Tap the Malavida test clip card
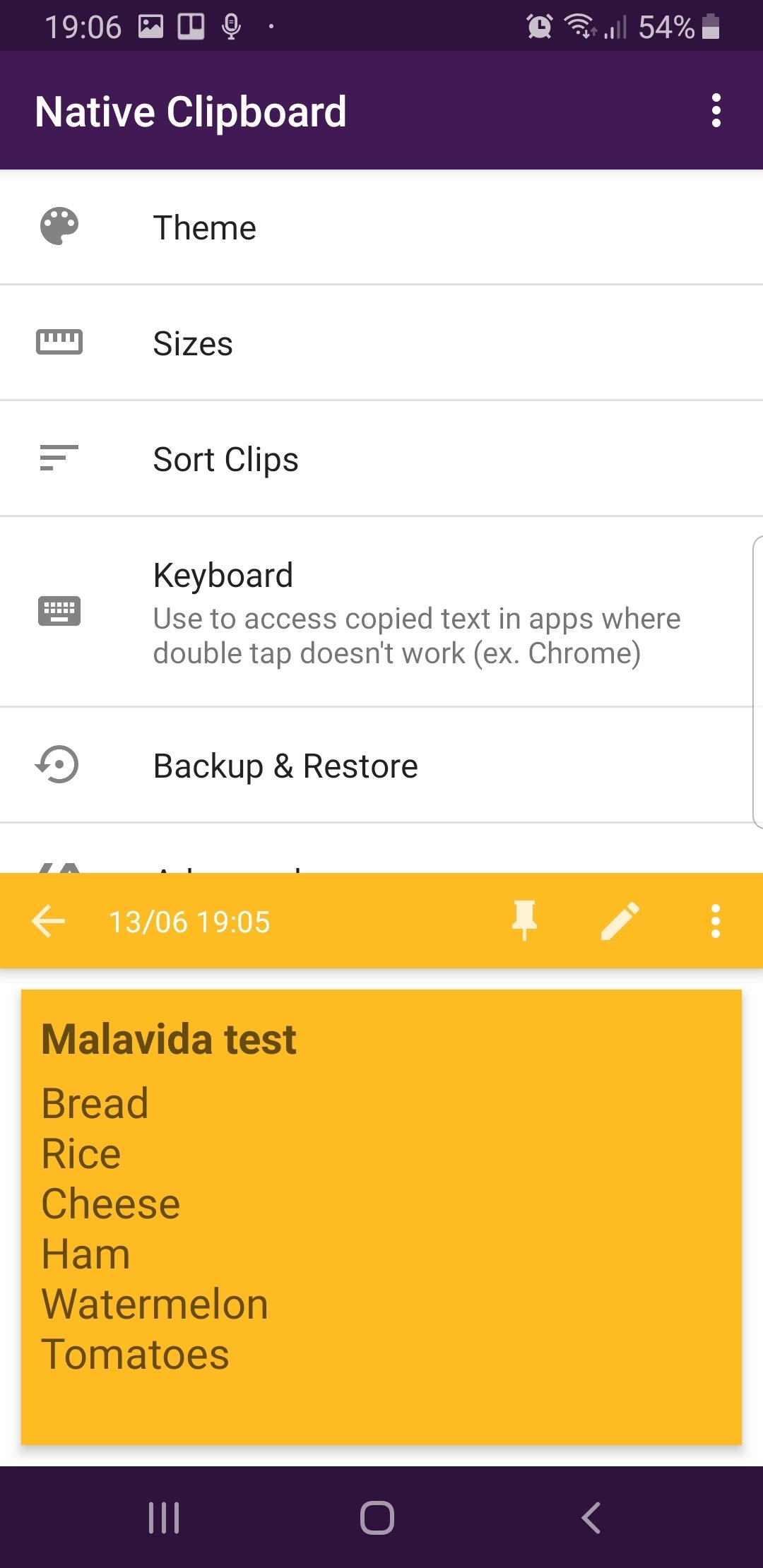The height and width of the screenshot is (1568, 763). [x=381, y=1217]
